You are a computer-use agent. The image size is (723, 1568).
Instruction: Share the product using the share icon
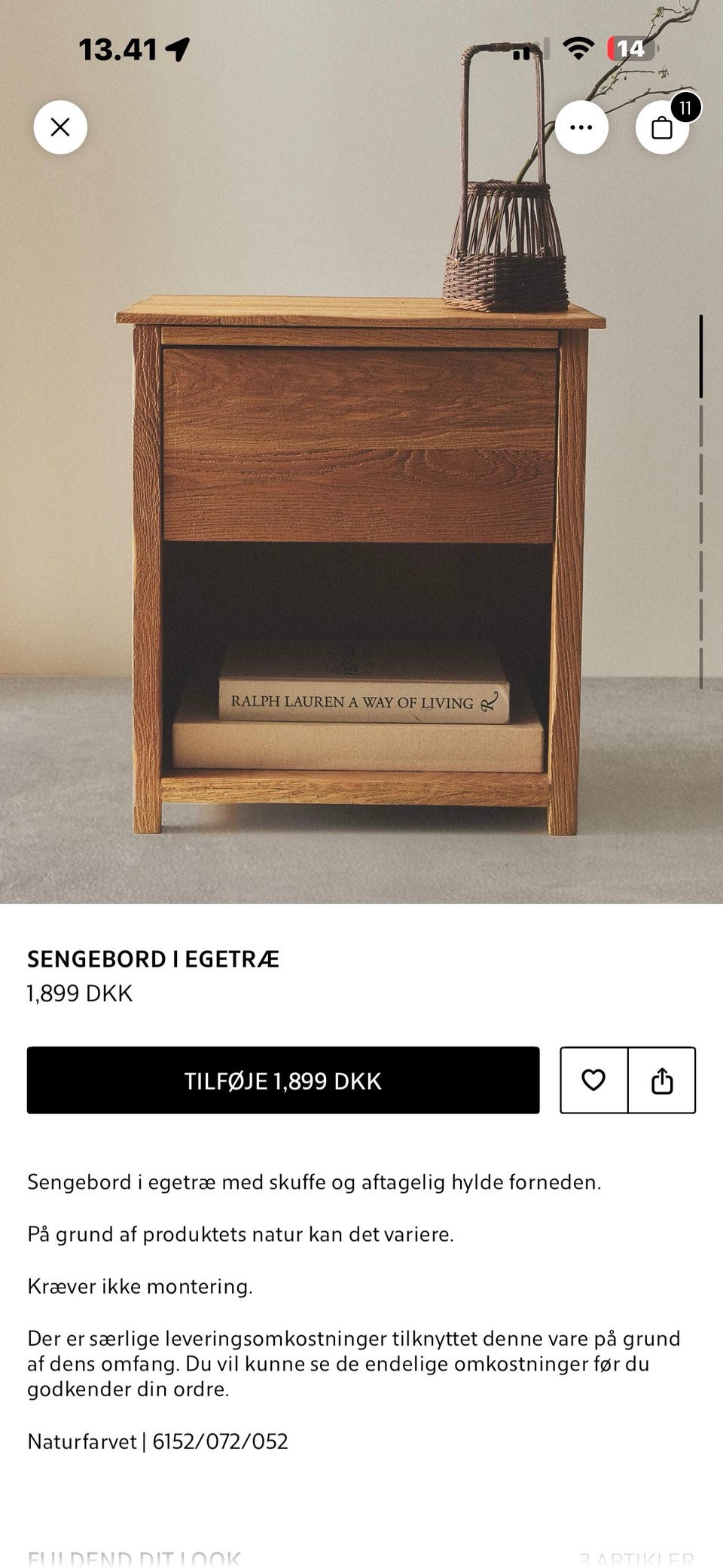pyautogui.click(x=661, y=1080)
